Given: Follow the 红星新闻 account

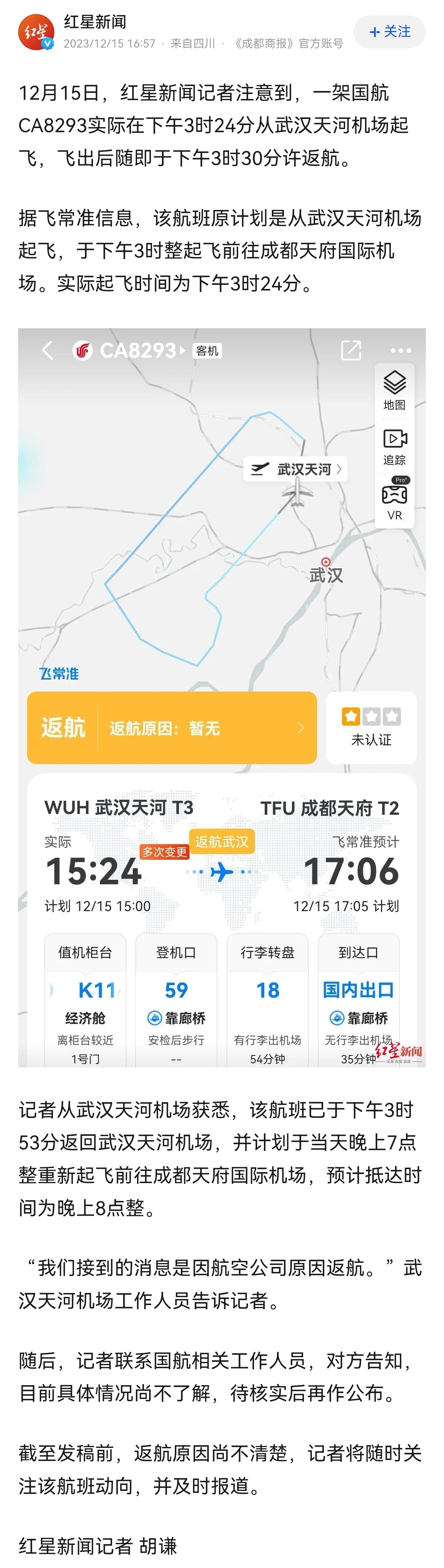Looking at the screenshot, I should tap(389, 32).
